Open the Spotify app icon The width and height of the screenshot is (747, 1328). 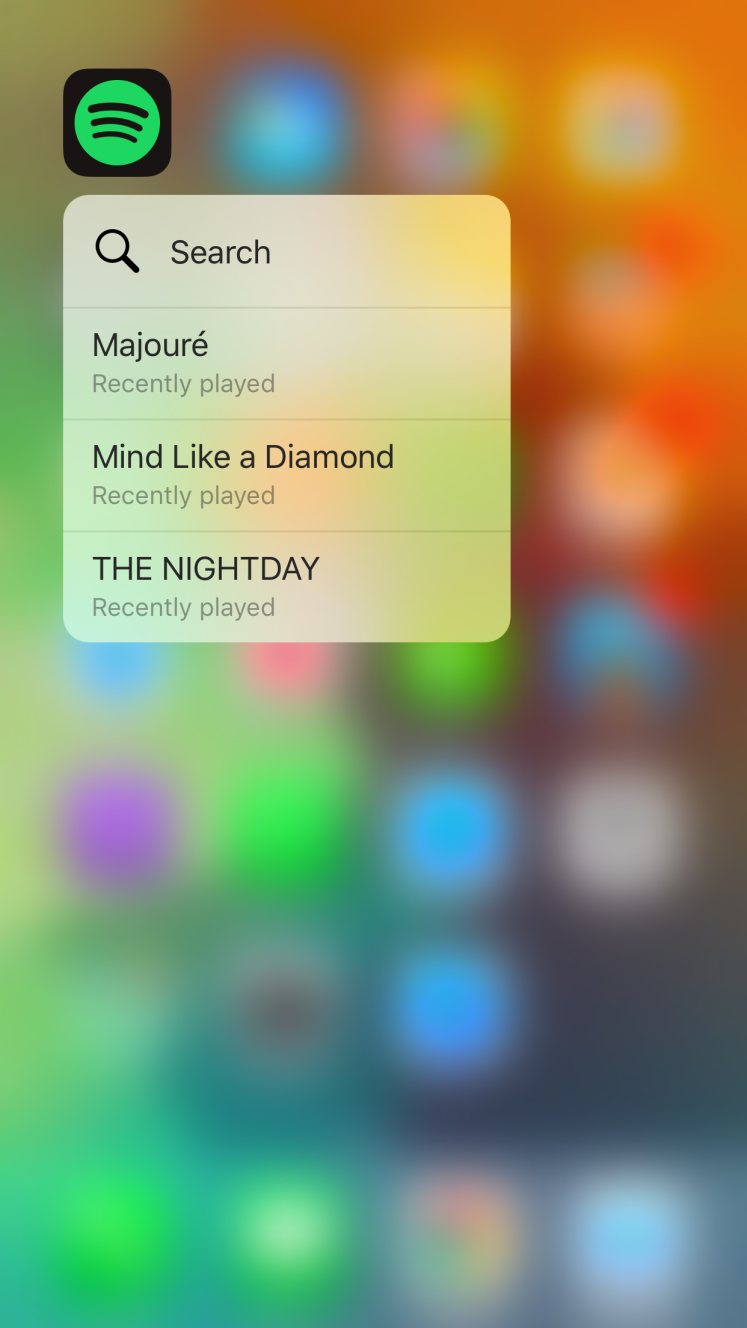pos(117,122)
